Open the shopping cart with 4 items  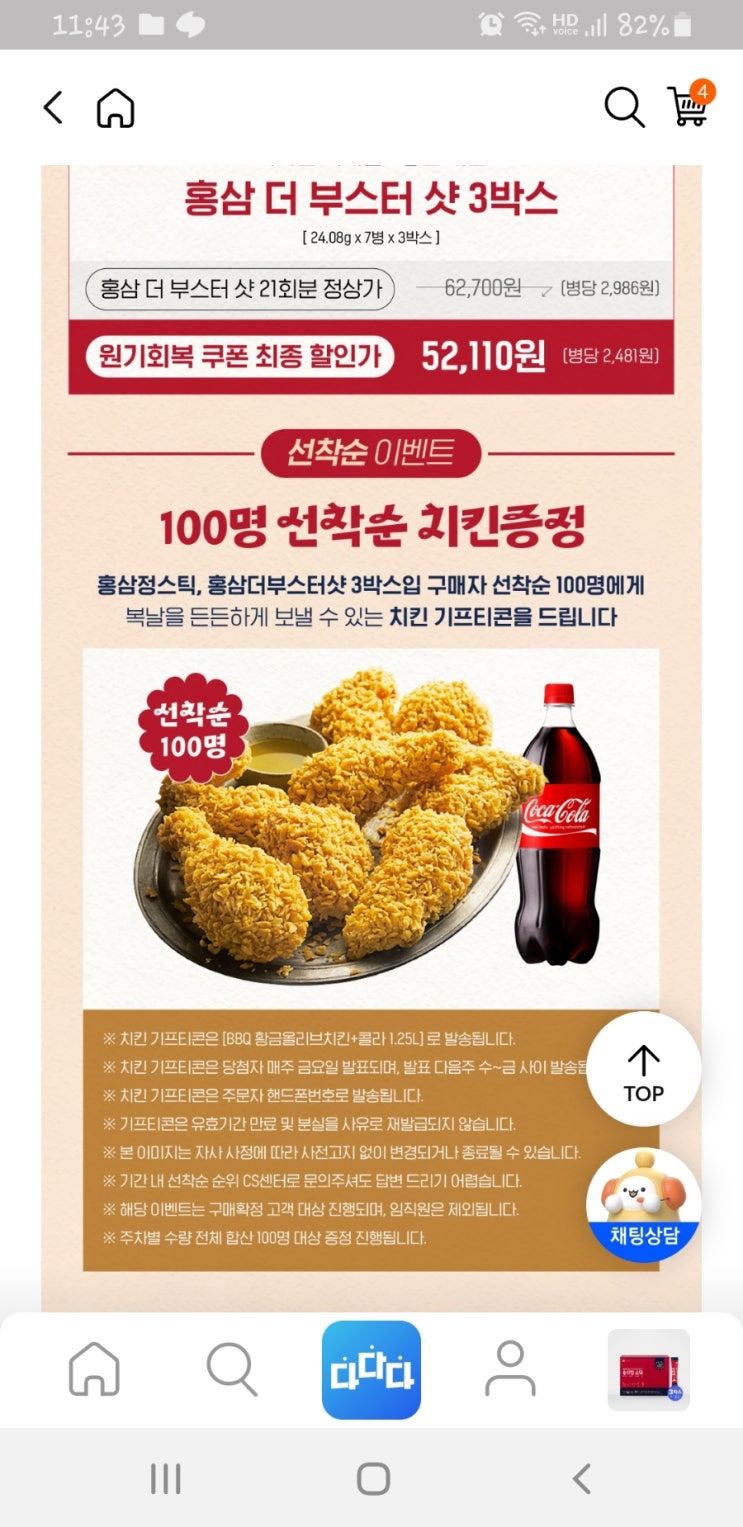pyautogui.click(x=690, y=103)
